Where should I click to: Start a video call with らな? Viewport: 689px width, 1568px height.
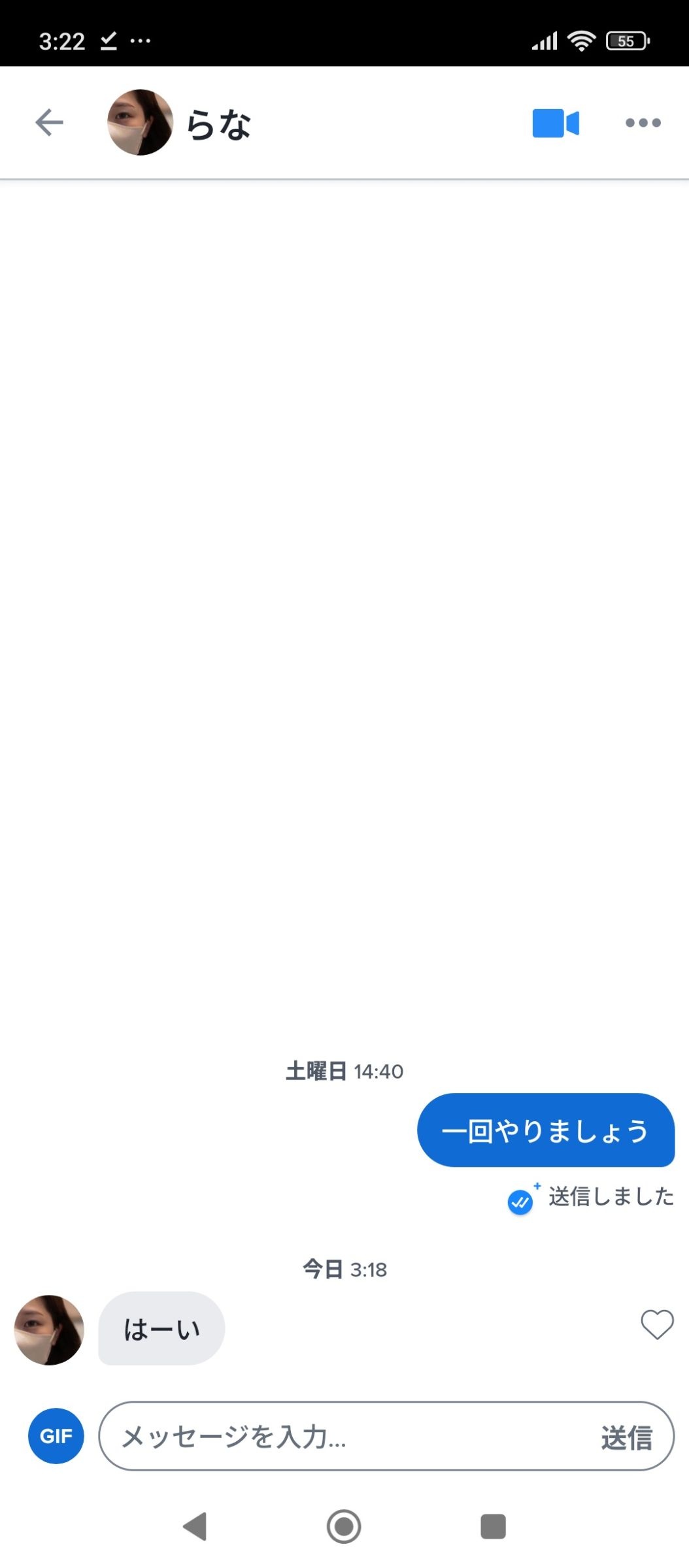click(x=556, y=123)
